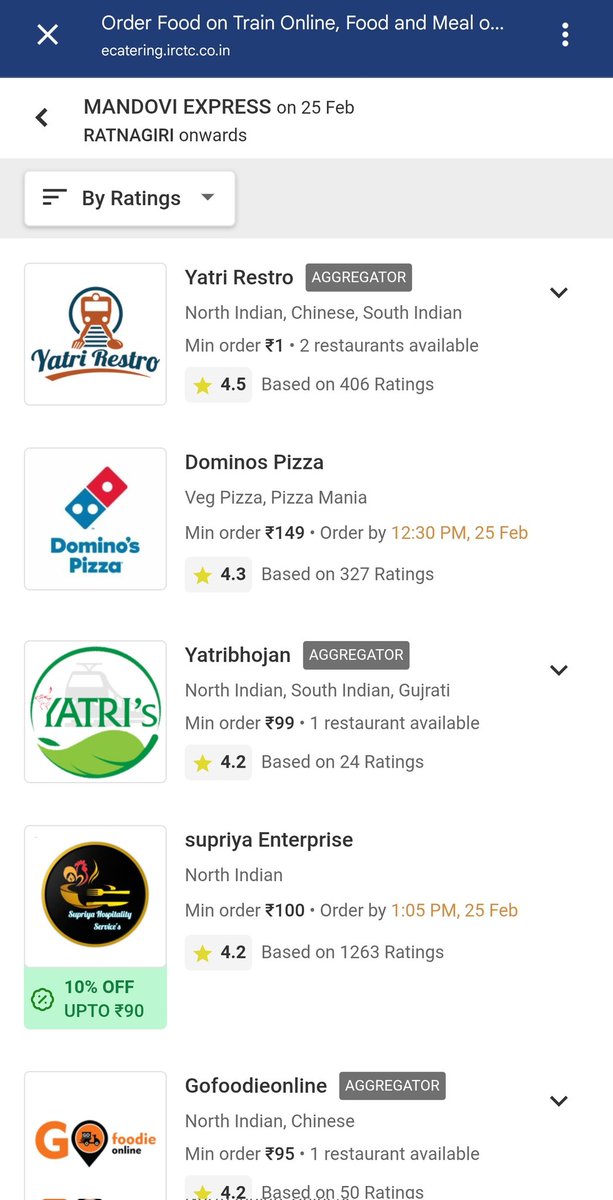Expand the Gofoodieonline aggregator entry
The width and height of the screenshot is (613, 1200).
[x=559, y=1101]
